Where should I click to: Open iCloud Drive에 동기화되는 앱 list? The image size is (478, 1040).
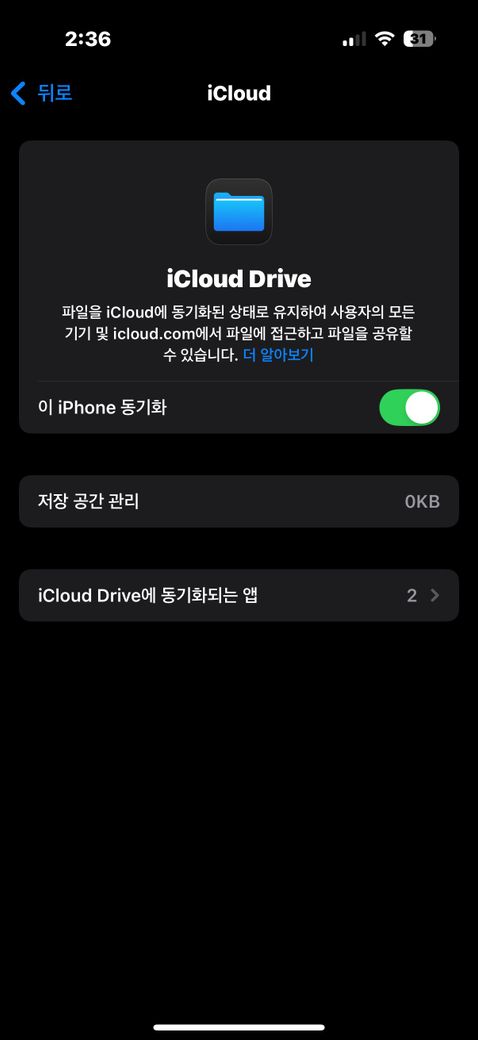[x=239, y=596]
